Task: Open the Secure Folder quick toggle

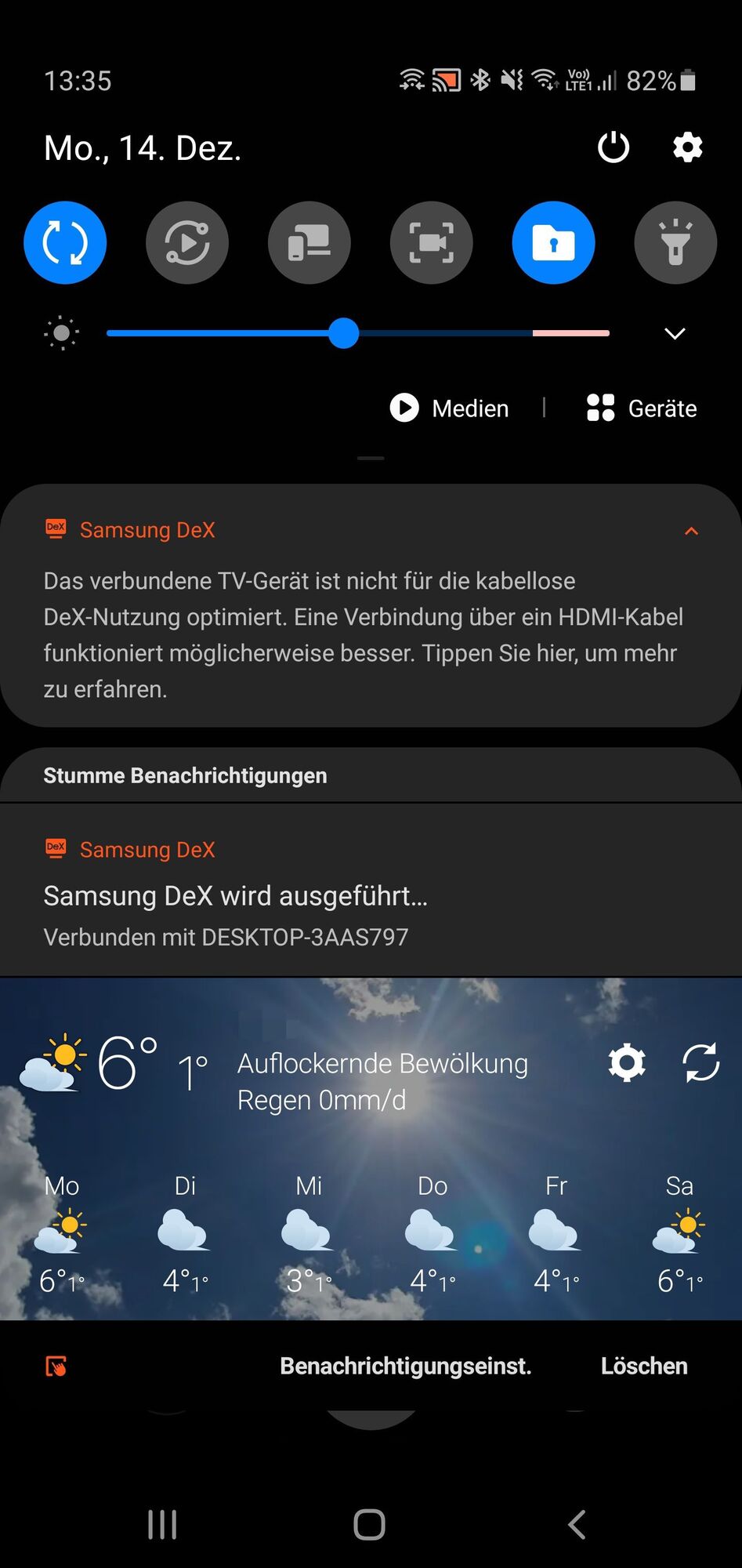Action: tap(553, 243)
